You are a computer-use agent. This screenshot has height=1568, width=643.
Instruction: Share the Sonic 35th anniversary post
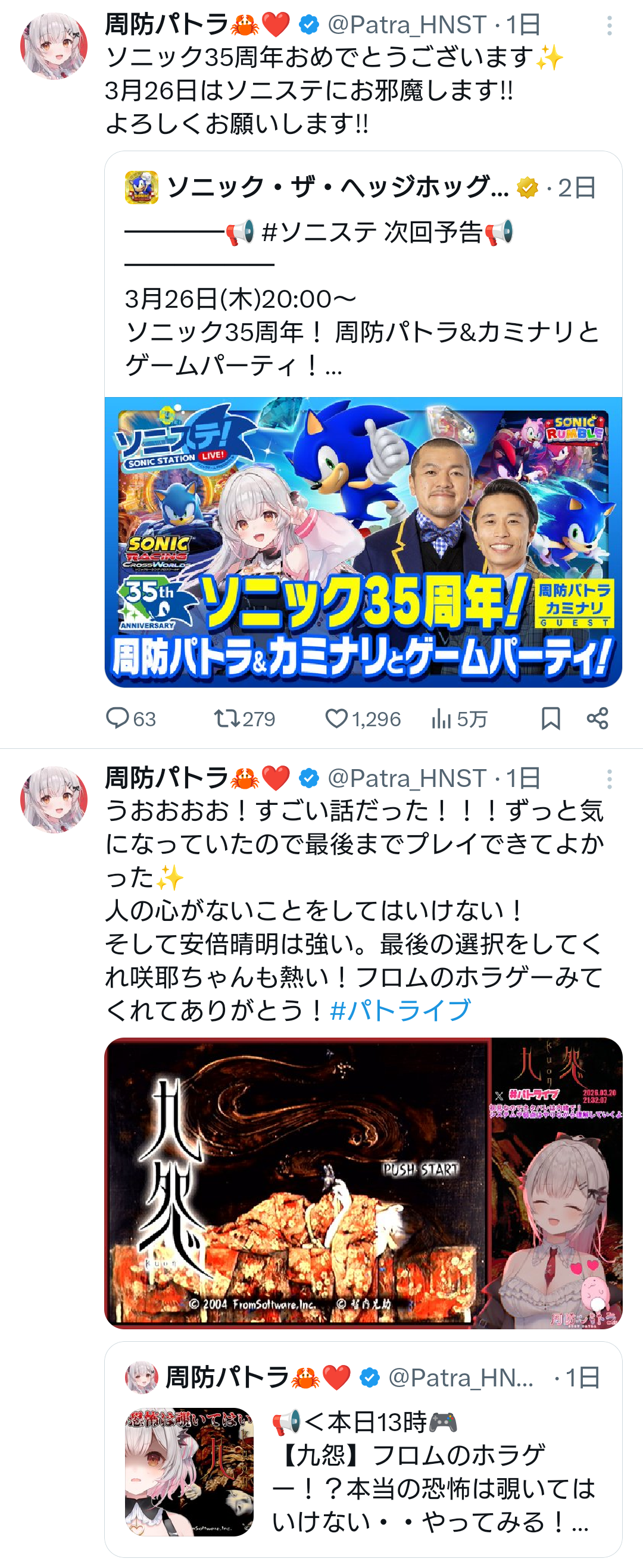[x=597, y=719]
